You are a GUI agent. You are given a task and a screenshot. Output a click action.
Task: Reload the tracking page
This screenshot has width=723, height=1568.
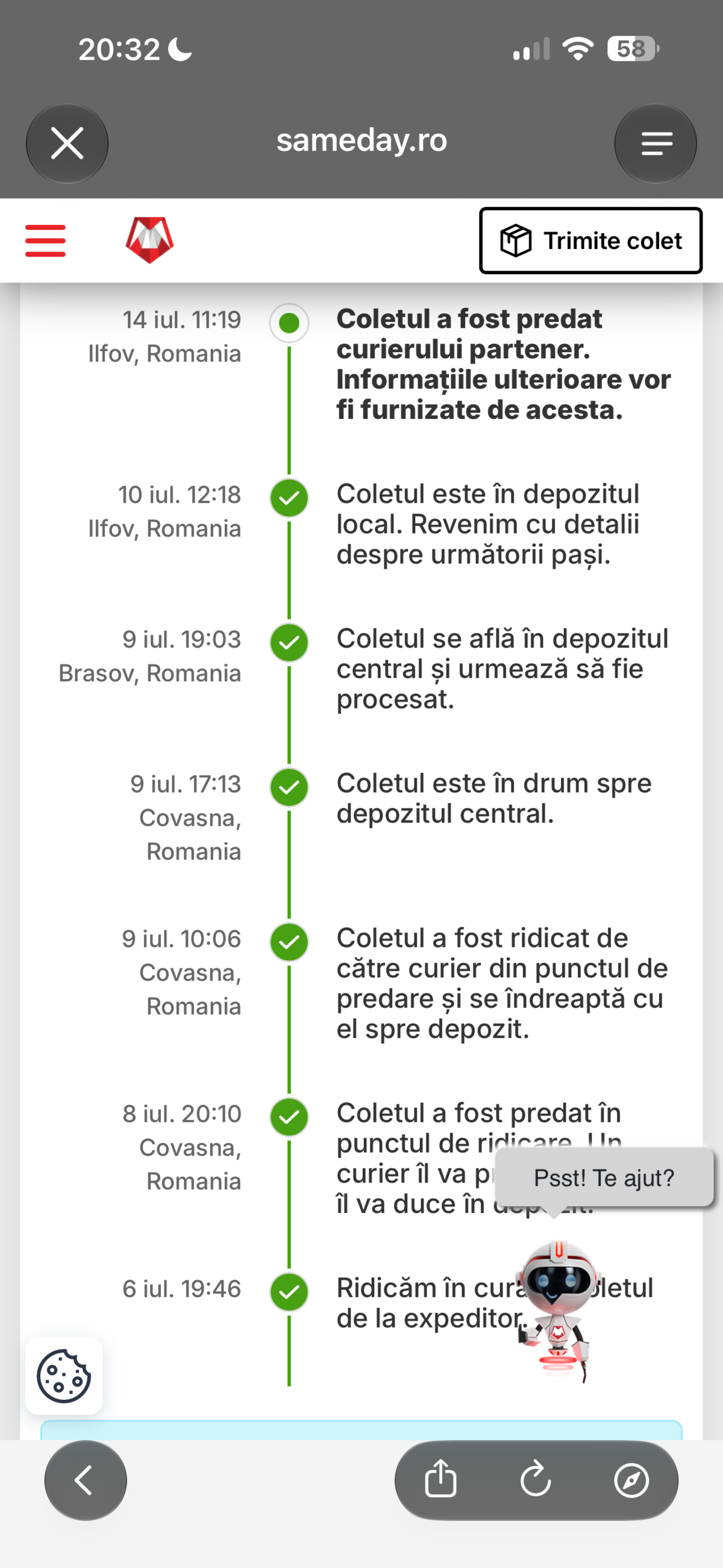(x=536, y=1480)
